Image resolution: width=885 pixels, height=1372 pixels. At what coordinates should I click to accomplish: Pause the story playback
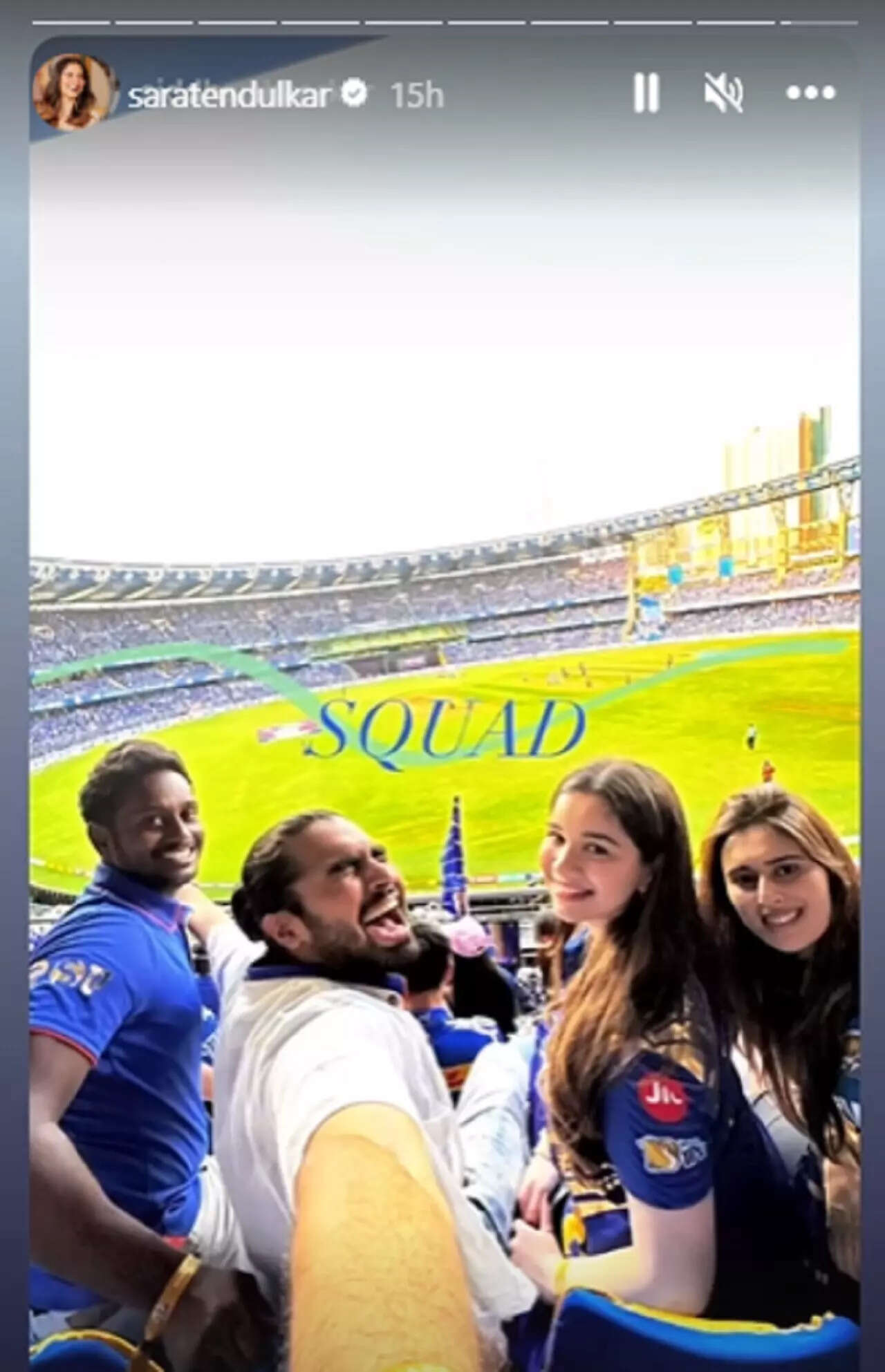pyautogui.click(x=646, y=93)
